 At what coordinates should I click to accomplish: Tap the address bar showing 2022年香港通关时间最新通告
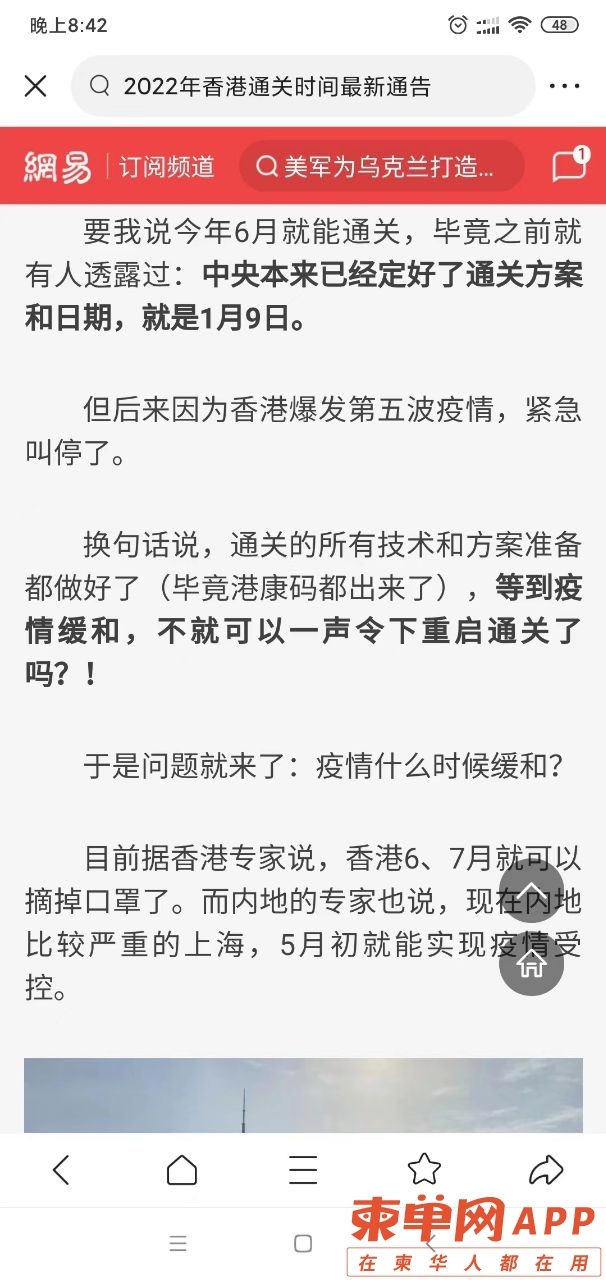[x=302, y=86]
